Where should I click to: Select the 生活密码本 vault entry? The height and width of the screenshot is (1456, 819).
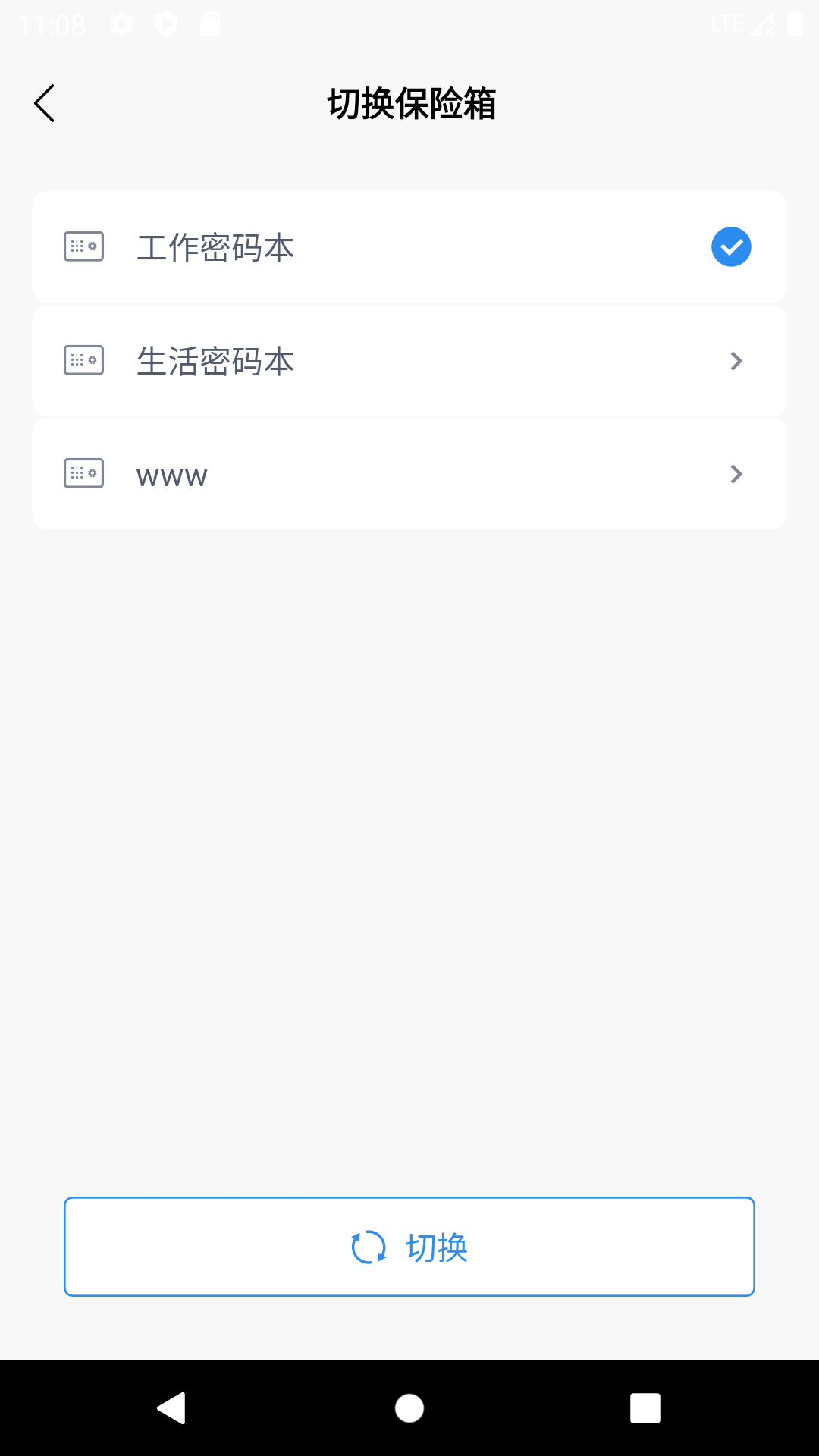[x=409, y=360]
